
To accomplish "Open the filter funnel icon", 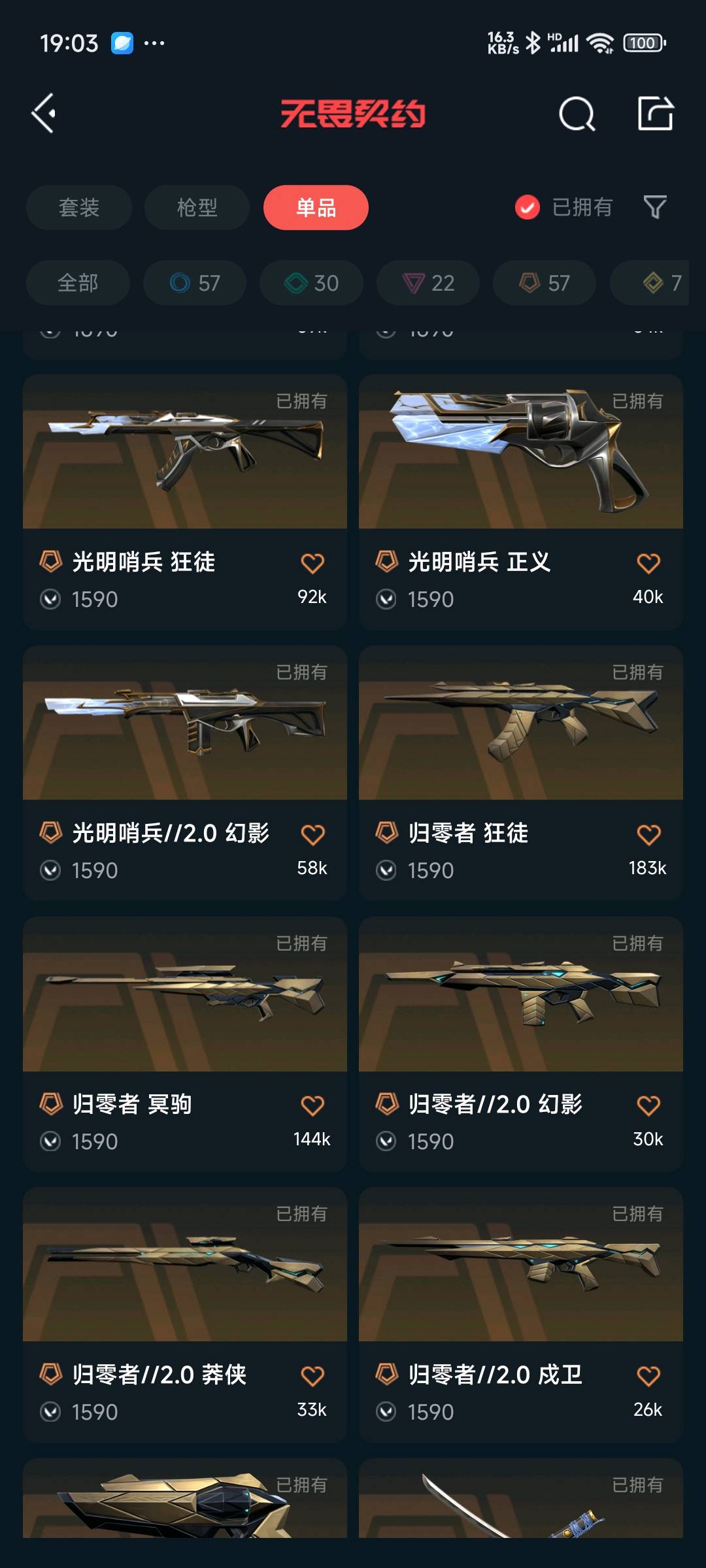I will coord(655,207).
